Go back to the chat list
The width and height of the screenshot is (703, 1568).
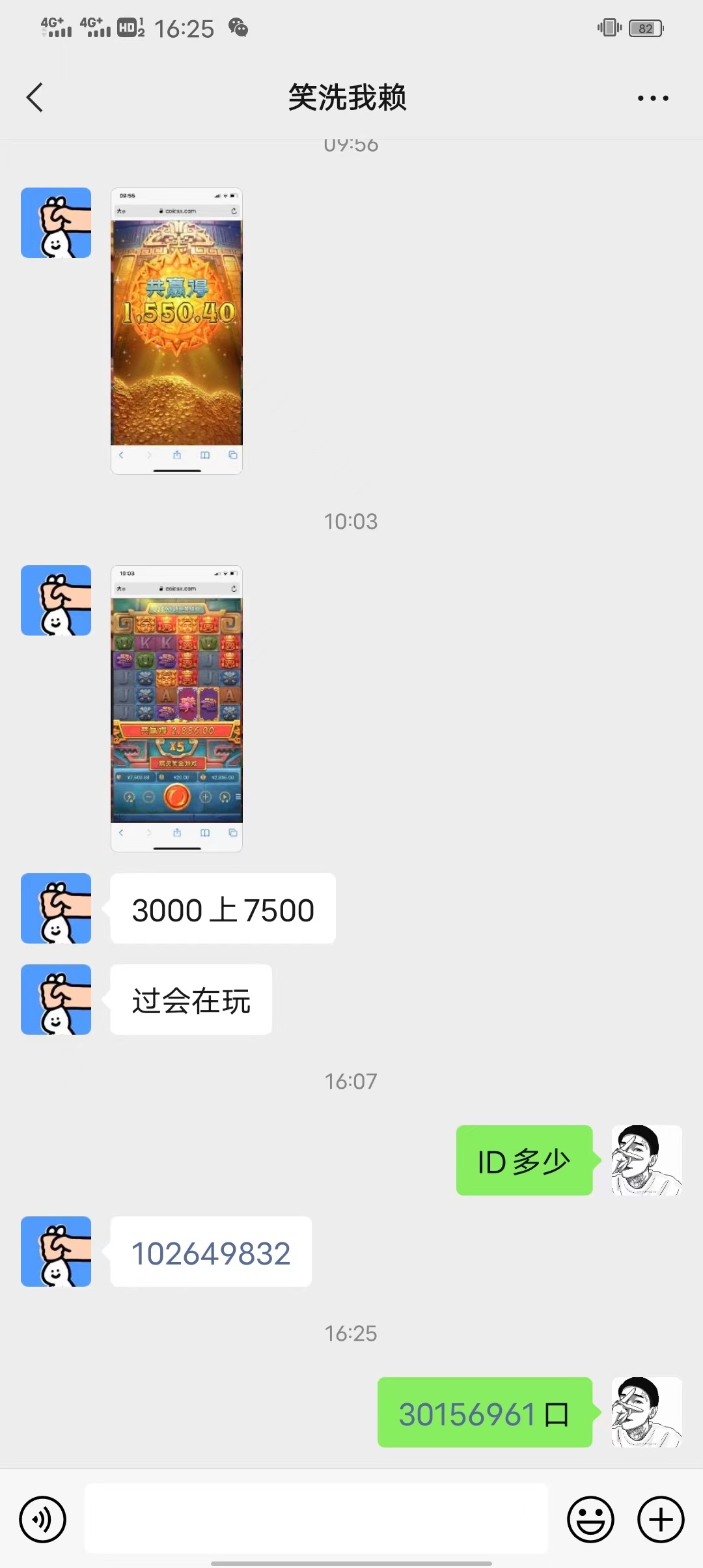(35, 98)
